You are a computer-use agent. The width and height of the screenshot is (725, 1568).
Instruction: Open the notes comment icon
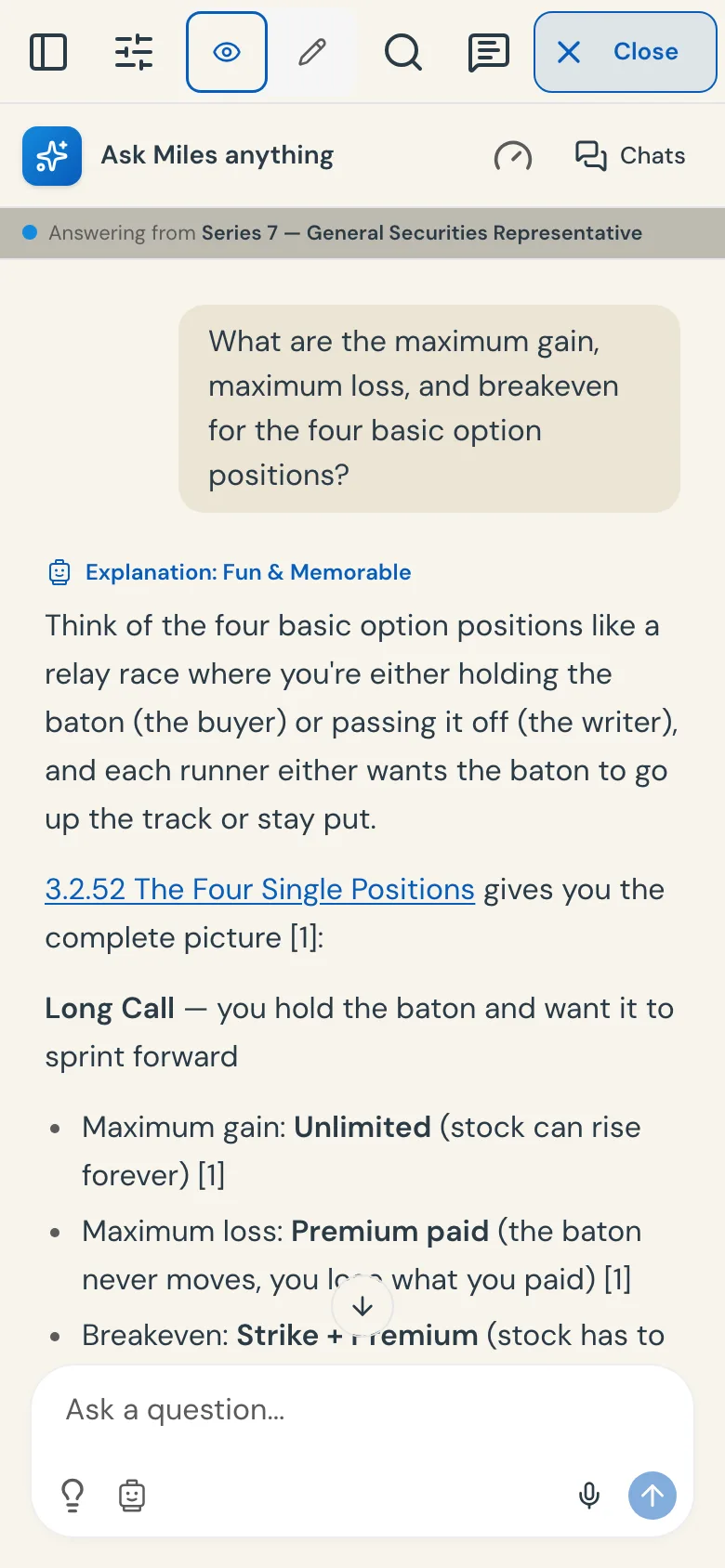488,52
